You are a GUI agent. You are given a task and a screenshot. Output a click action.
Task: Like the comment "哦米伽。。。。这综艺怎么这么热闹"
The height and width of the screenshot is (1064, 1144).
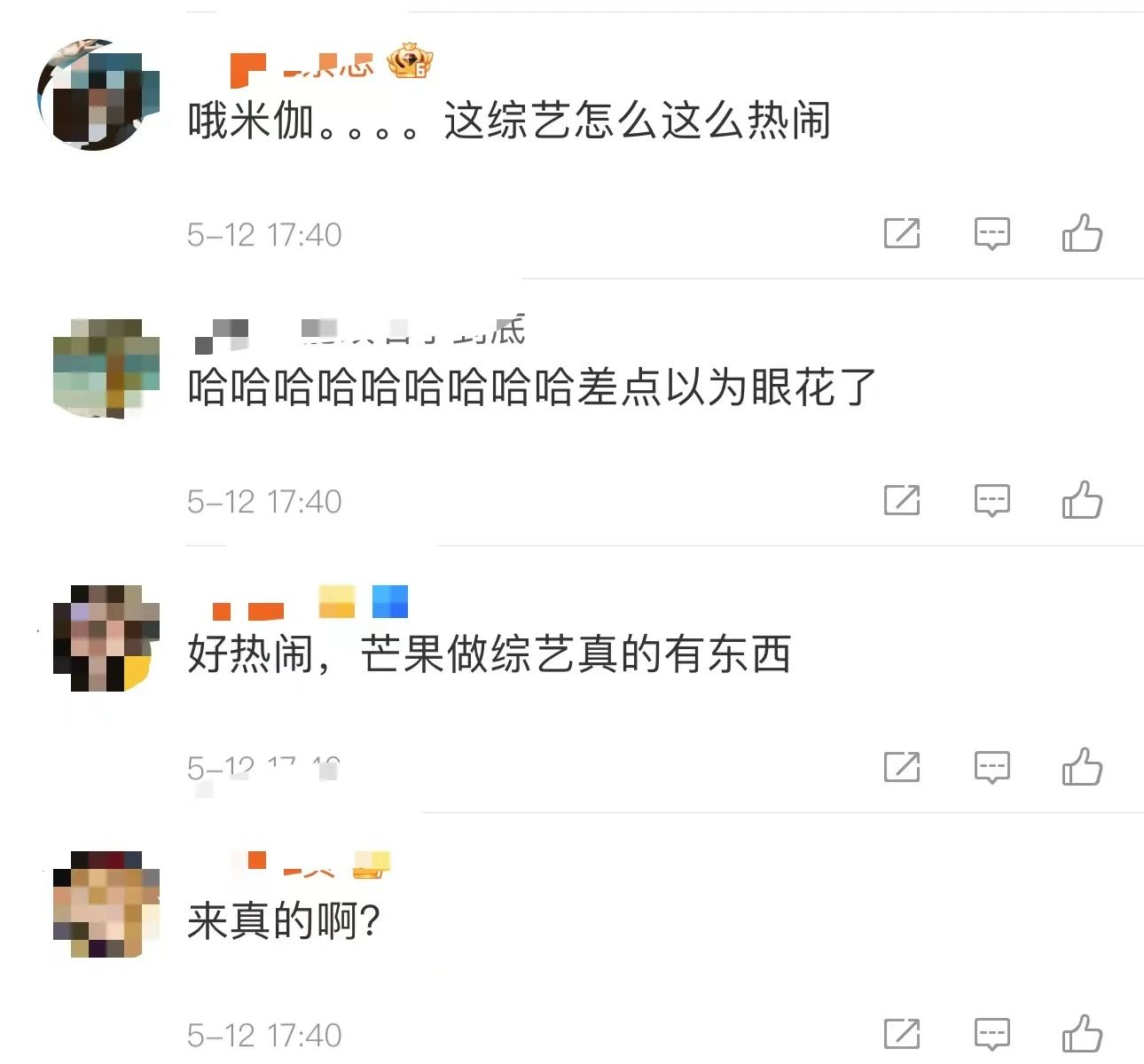click(1082, 233)
